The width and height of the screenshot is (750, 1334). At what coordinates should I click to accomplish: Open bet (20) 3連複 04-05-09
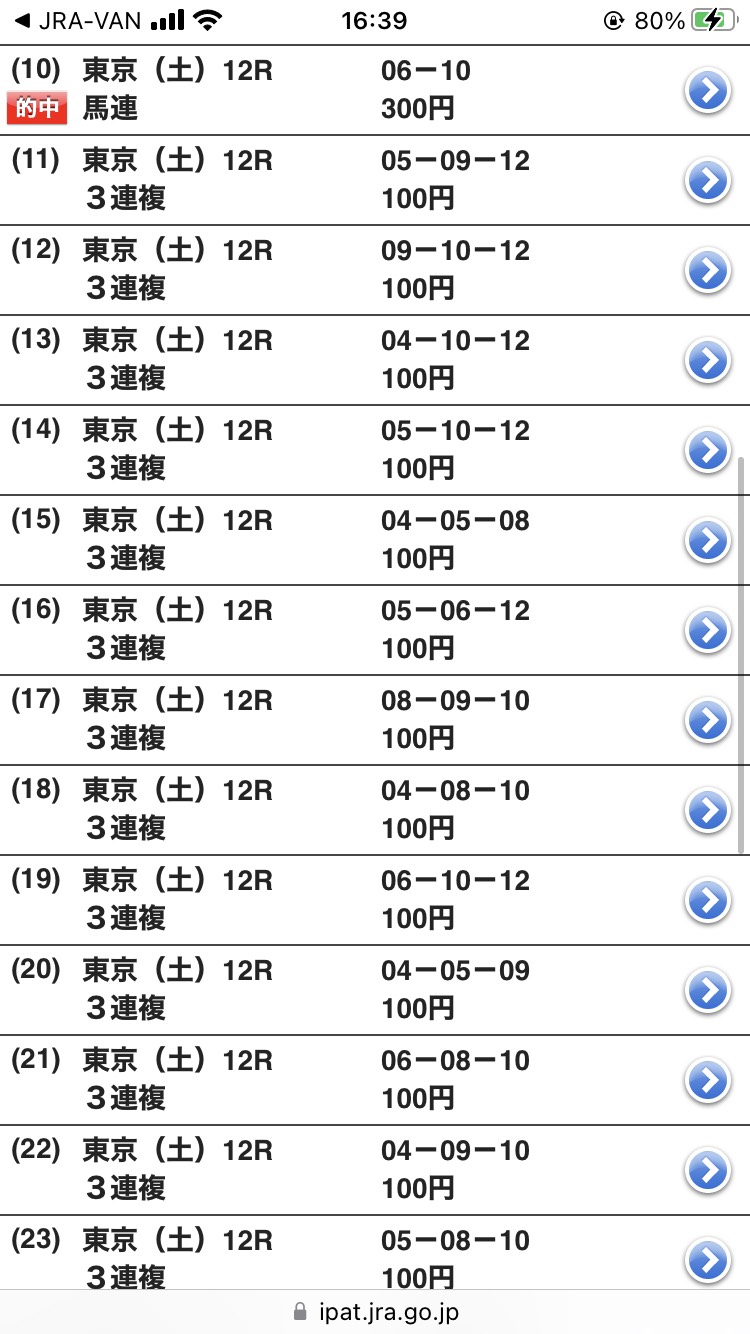[707, 990]
